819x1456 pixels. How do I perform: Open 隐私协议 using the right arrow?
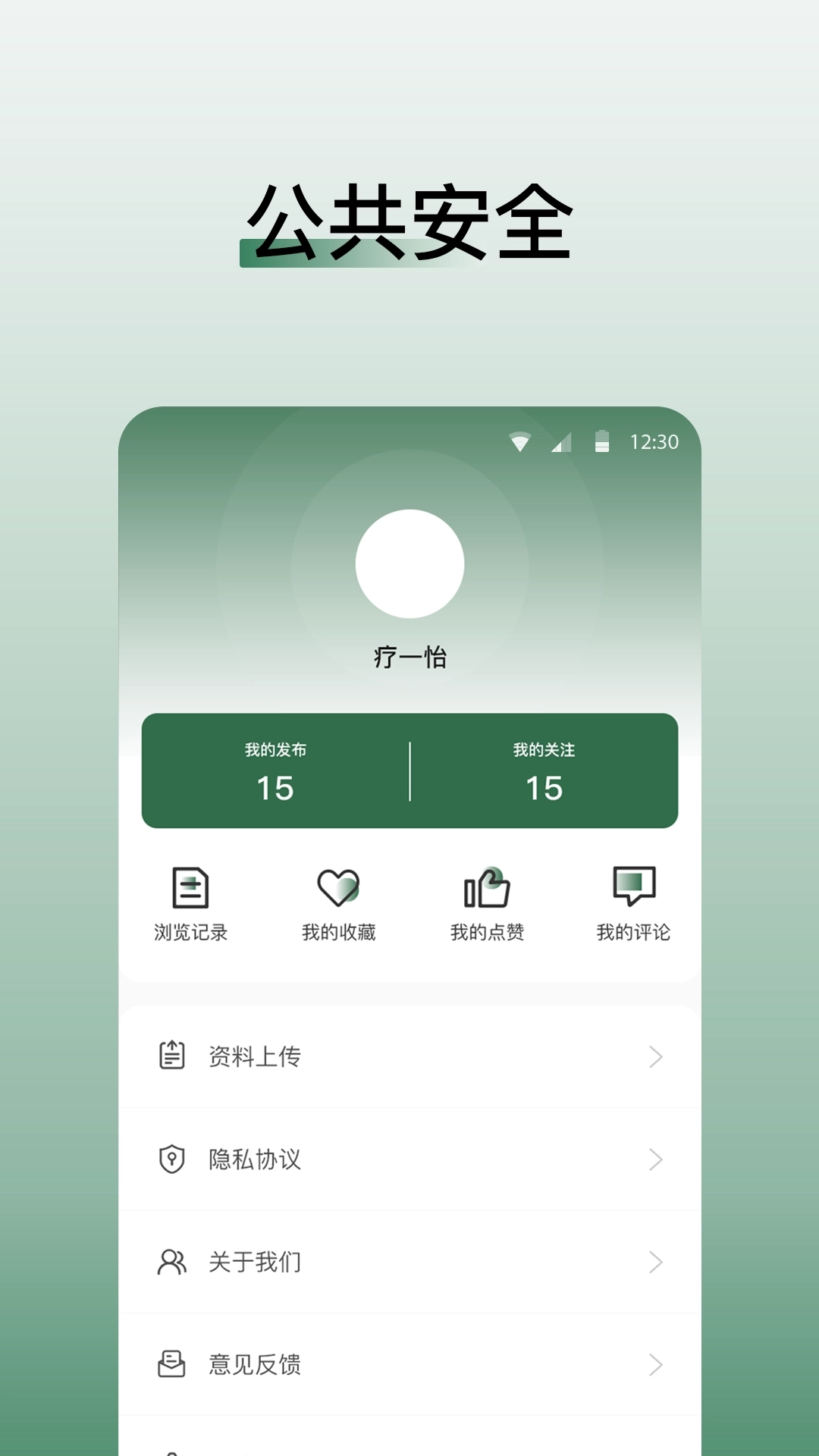point(655,1158)
